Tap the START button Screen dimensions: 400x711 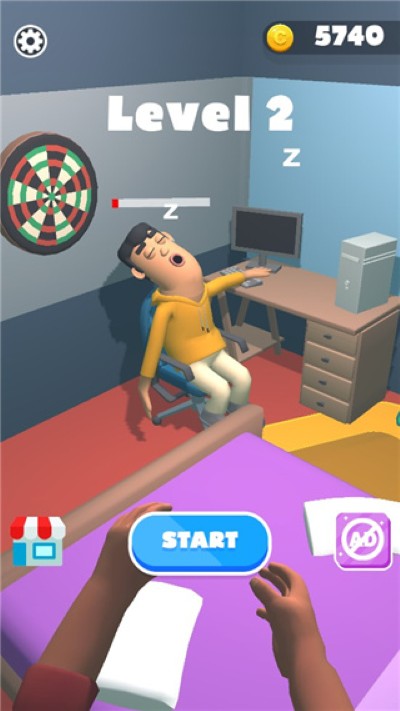200,543
